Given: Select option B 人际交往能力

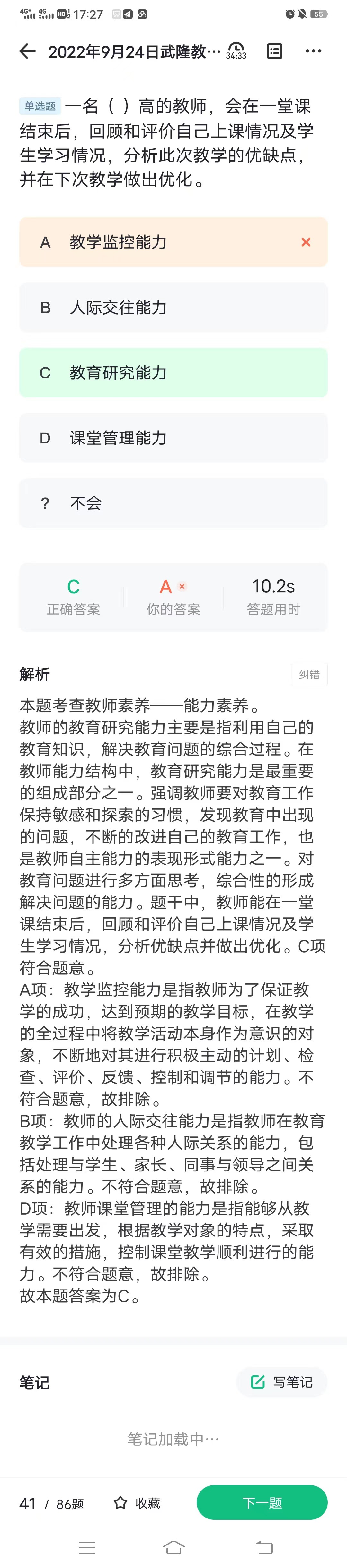Looking at the screenshot, I should pyautogui.click(x=173, y=307).
